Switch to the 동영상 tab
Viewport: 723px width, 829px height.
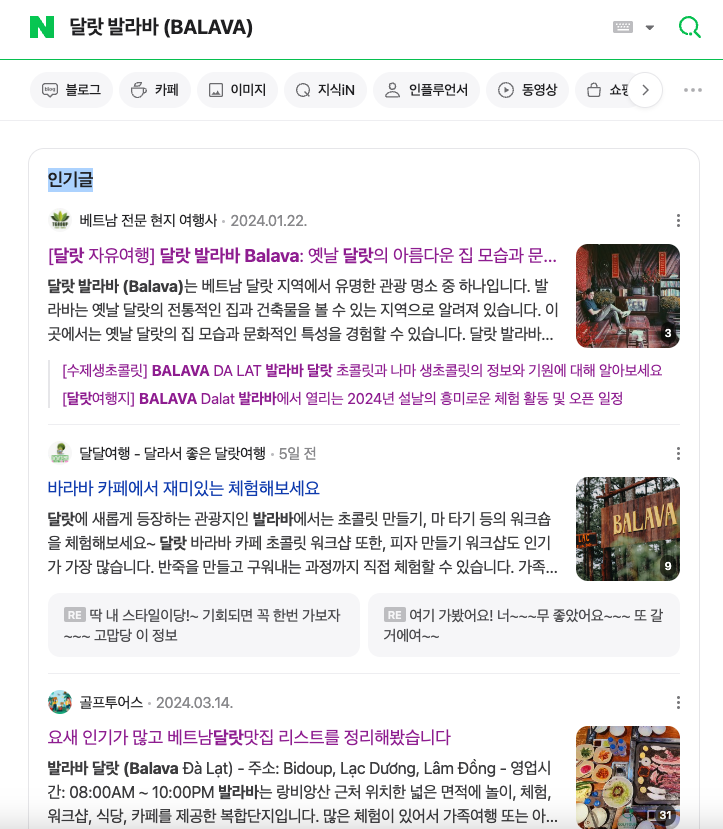pos(528,90)
